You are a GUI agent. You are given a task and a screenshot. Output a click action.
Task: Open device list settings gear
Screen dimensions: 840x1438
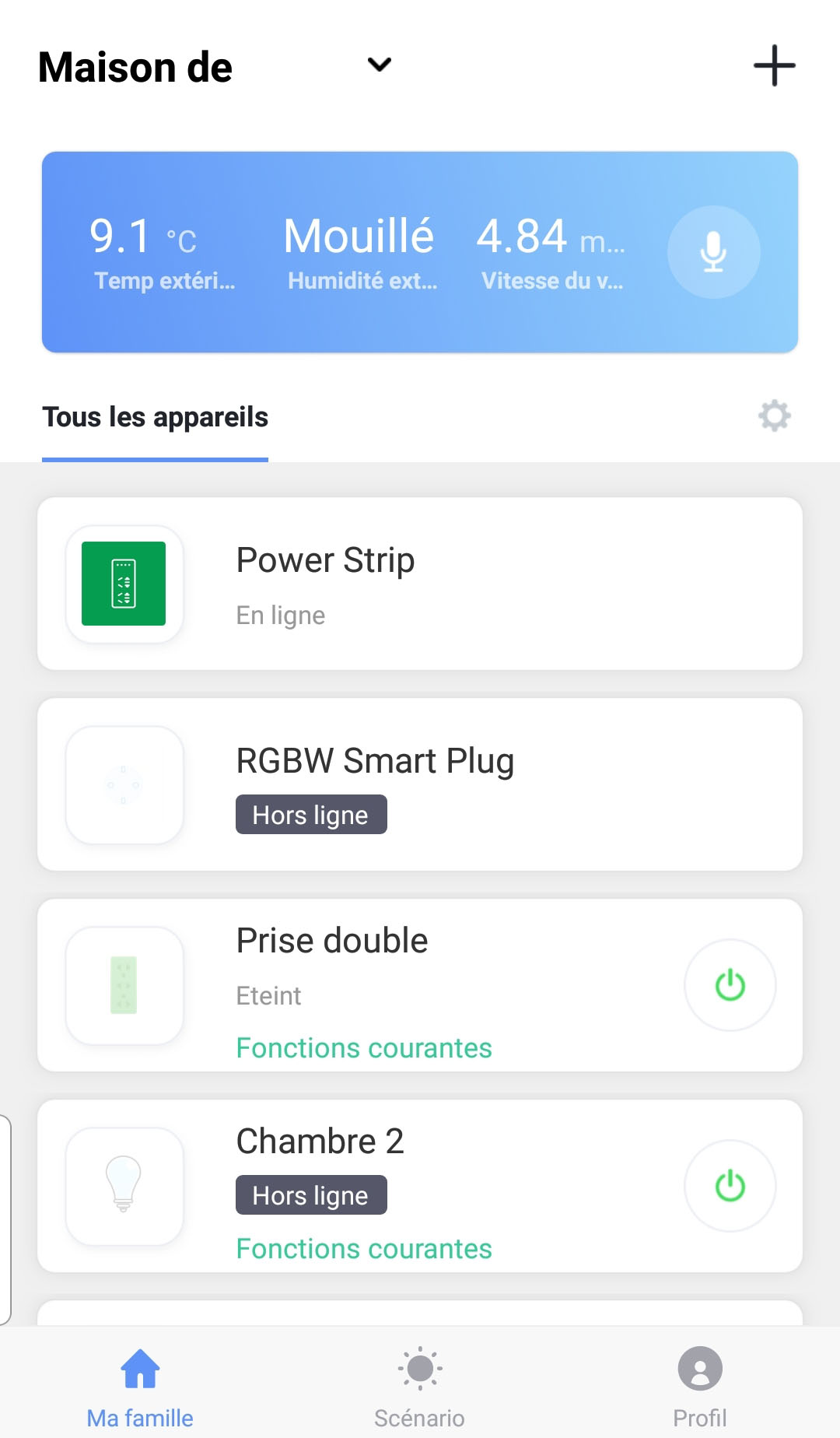click(774, 416)
